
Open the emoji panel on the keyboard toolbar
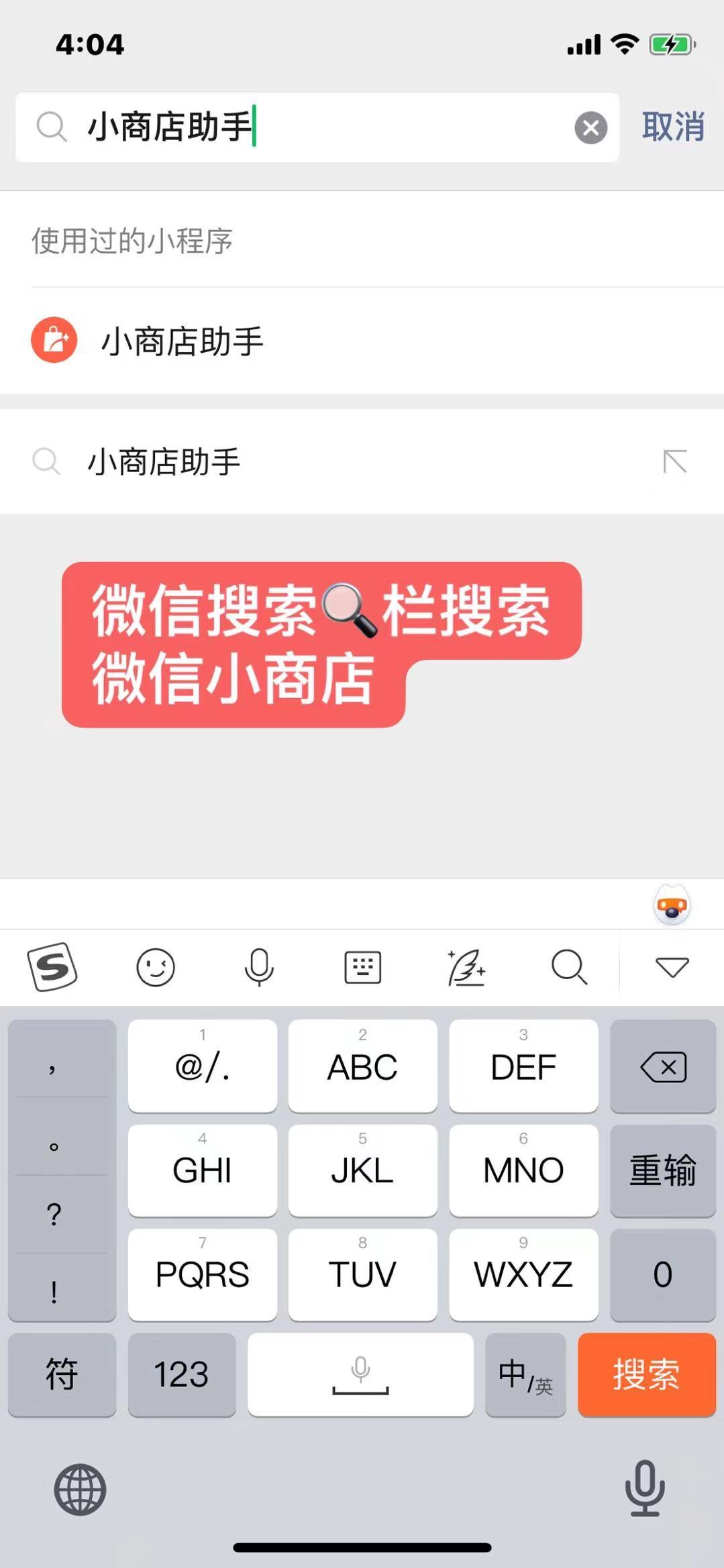pos(156,968)
